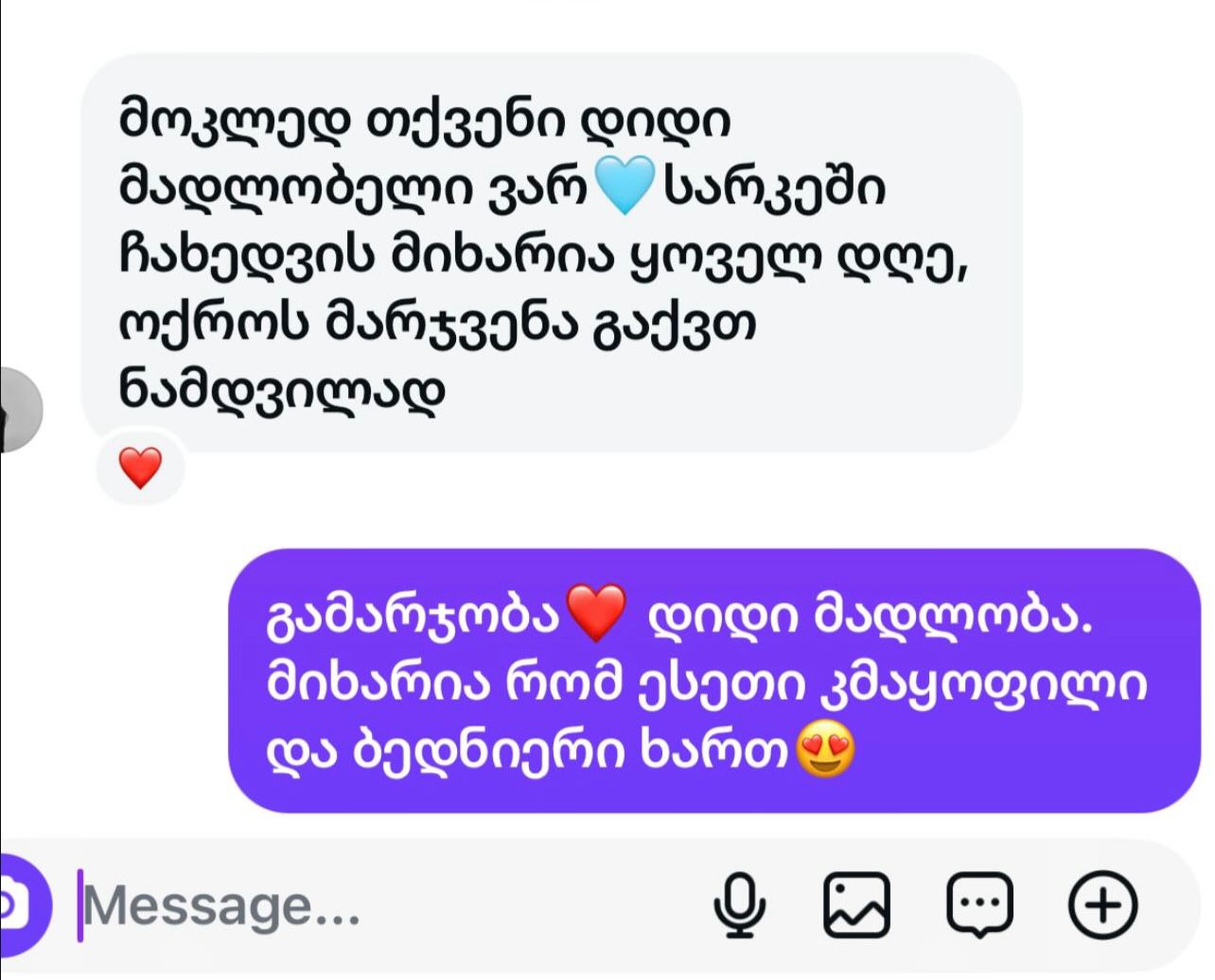
Task: Open the sender's profile picture
Action: tap(19, 411)
